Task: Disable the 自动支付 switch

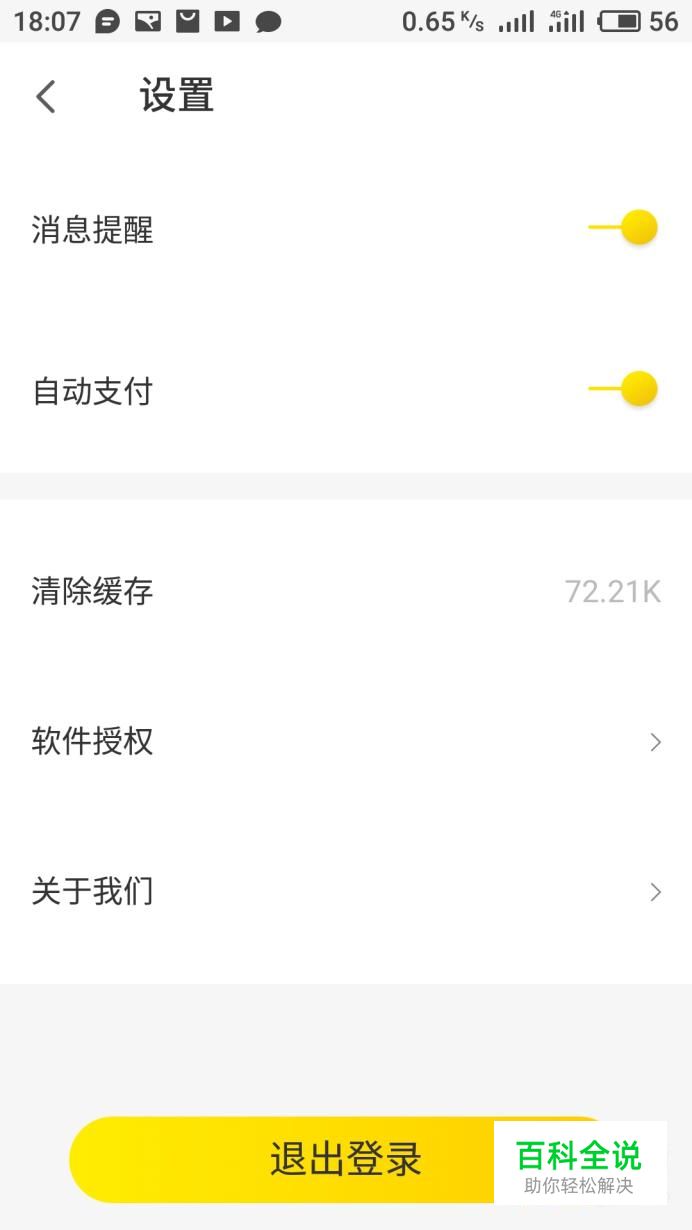Action: (x=623, y=388)
